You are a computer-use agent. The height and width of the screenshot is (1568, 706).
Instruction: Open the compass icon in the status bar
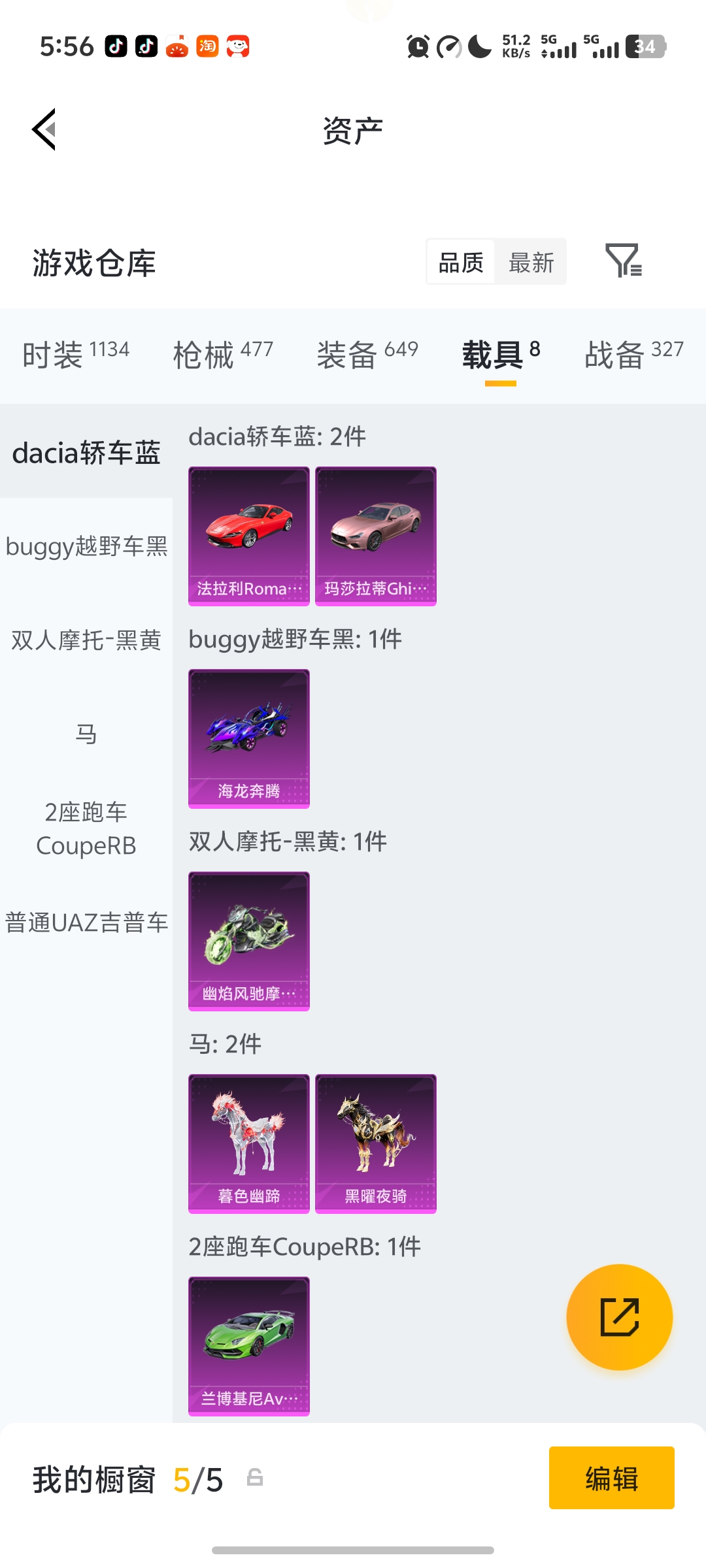pos(447,46)
